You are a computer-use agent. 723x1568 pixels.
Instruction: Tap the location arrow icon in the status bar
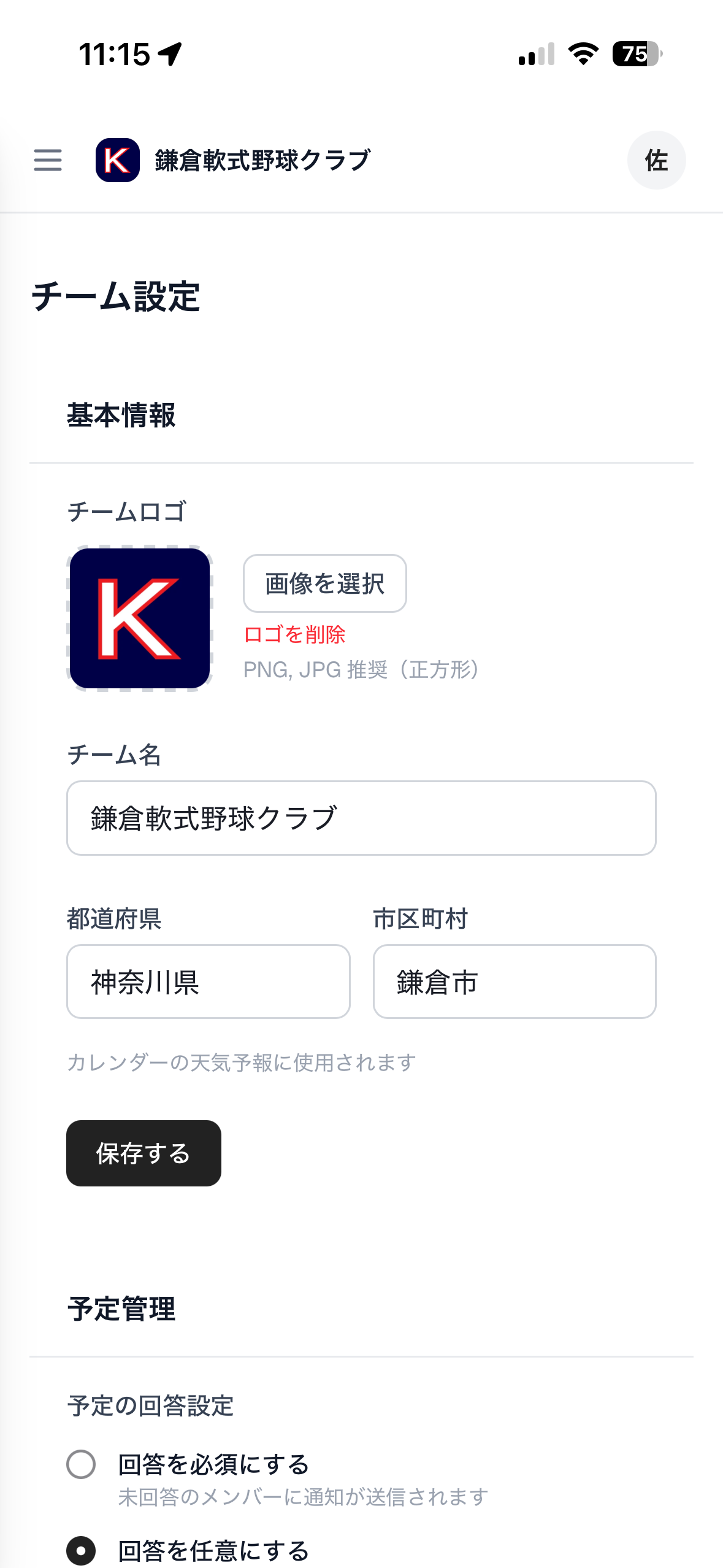pyautogui.click(x=168, y=54)
